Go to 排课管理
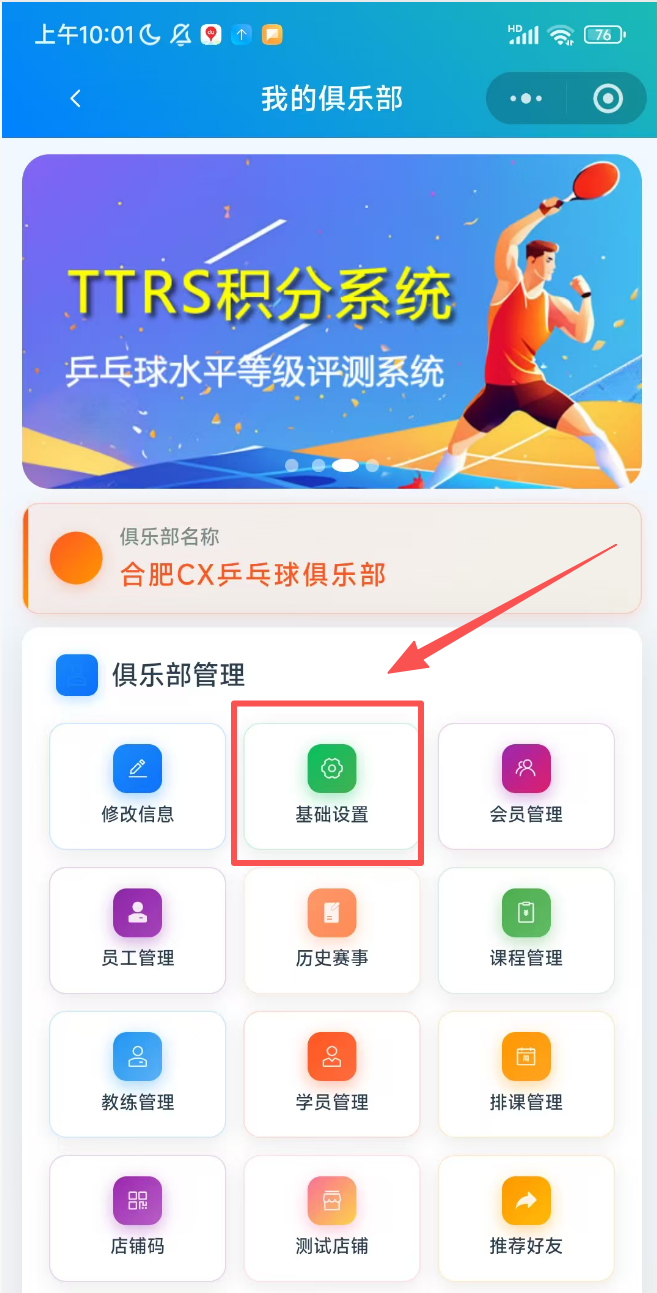 tap(526, 1074)
